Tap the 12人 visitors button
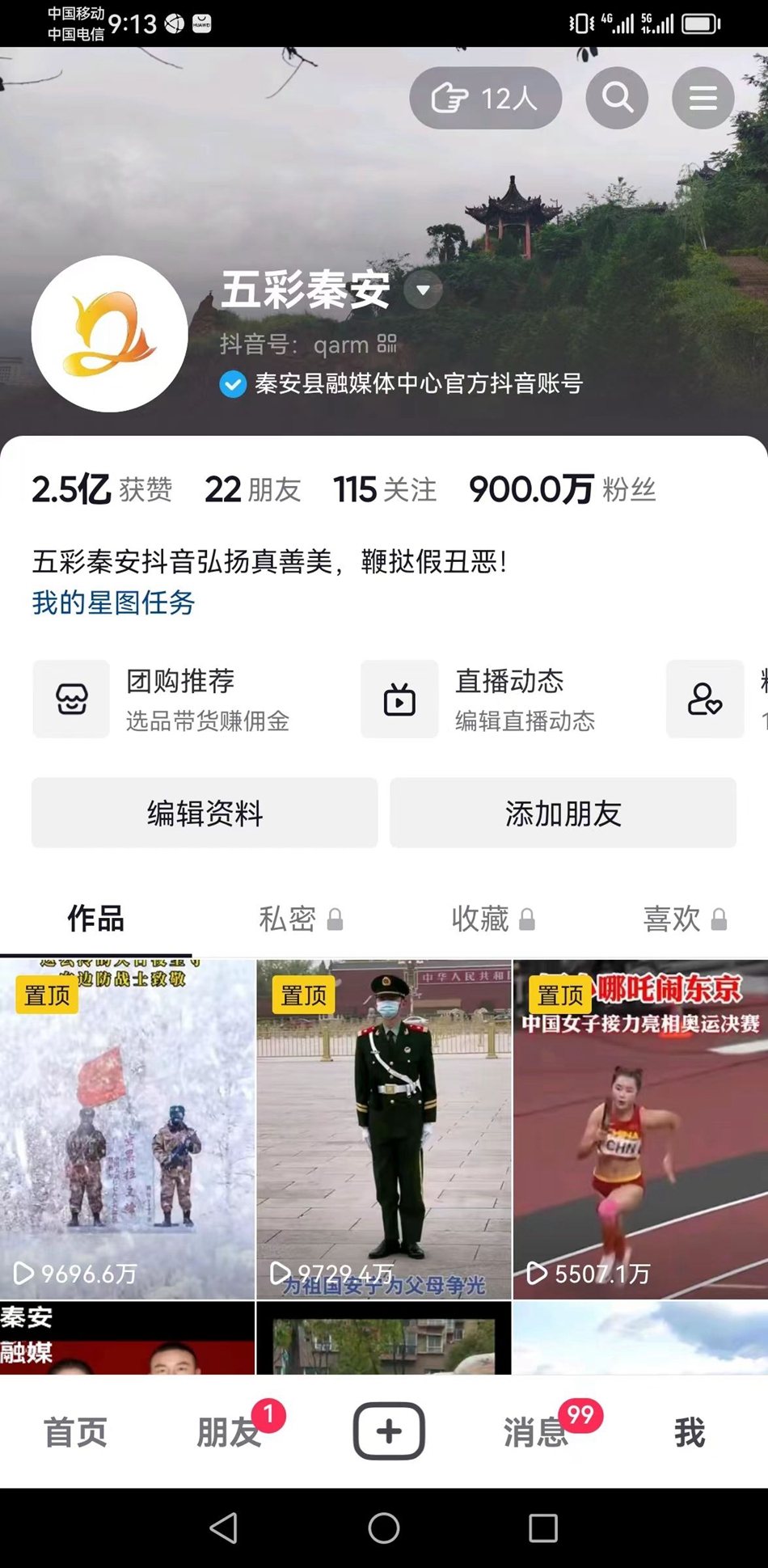Viewport: 768px width, 1568px height. tap(485, 98)
